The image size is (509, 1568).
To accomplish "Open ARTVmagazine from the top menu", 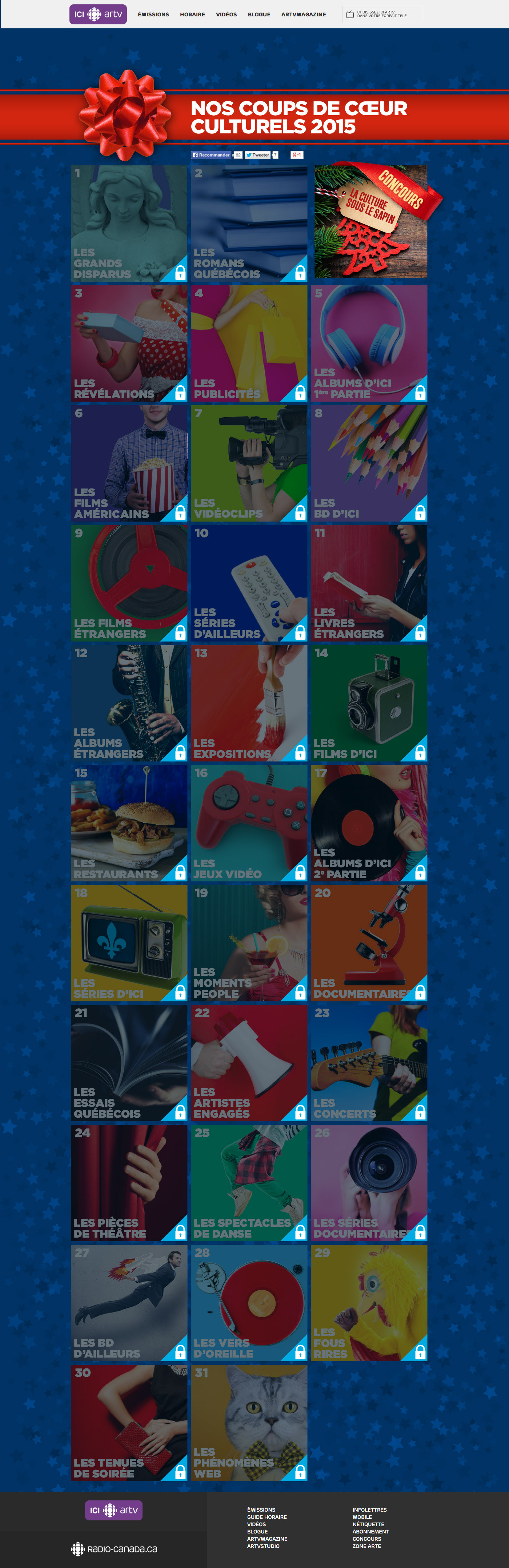I will 303,15.
